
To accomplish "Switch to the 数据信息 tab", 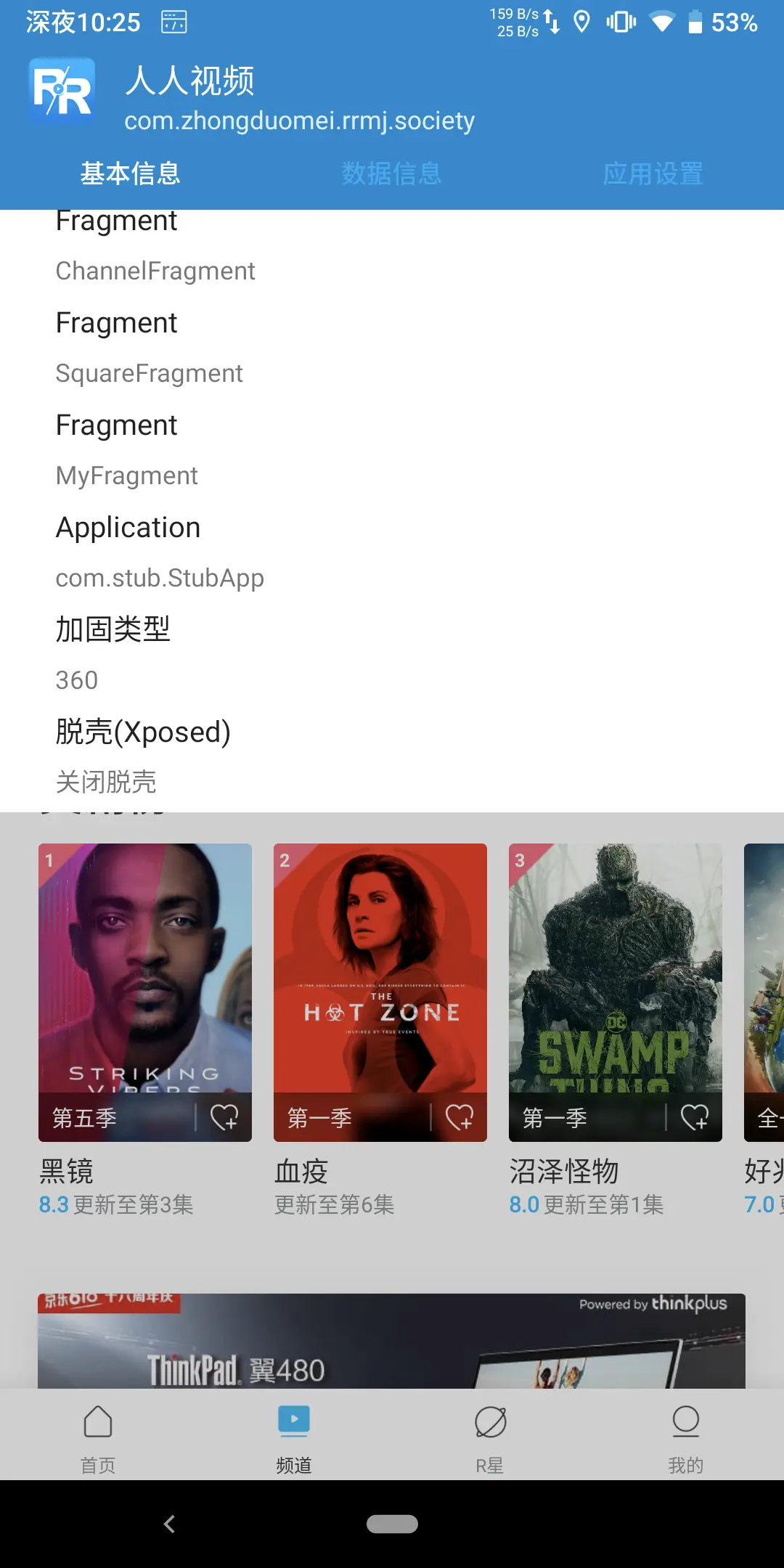I will coord(391,173).
